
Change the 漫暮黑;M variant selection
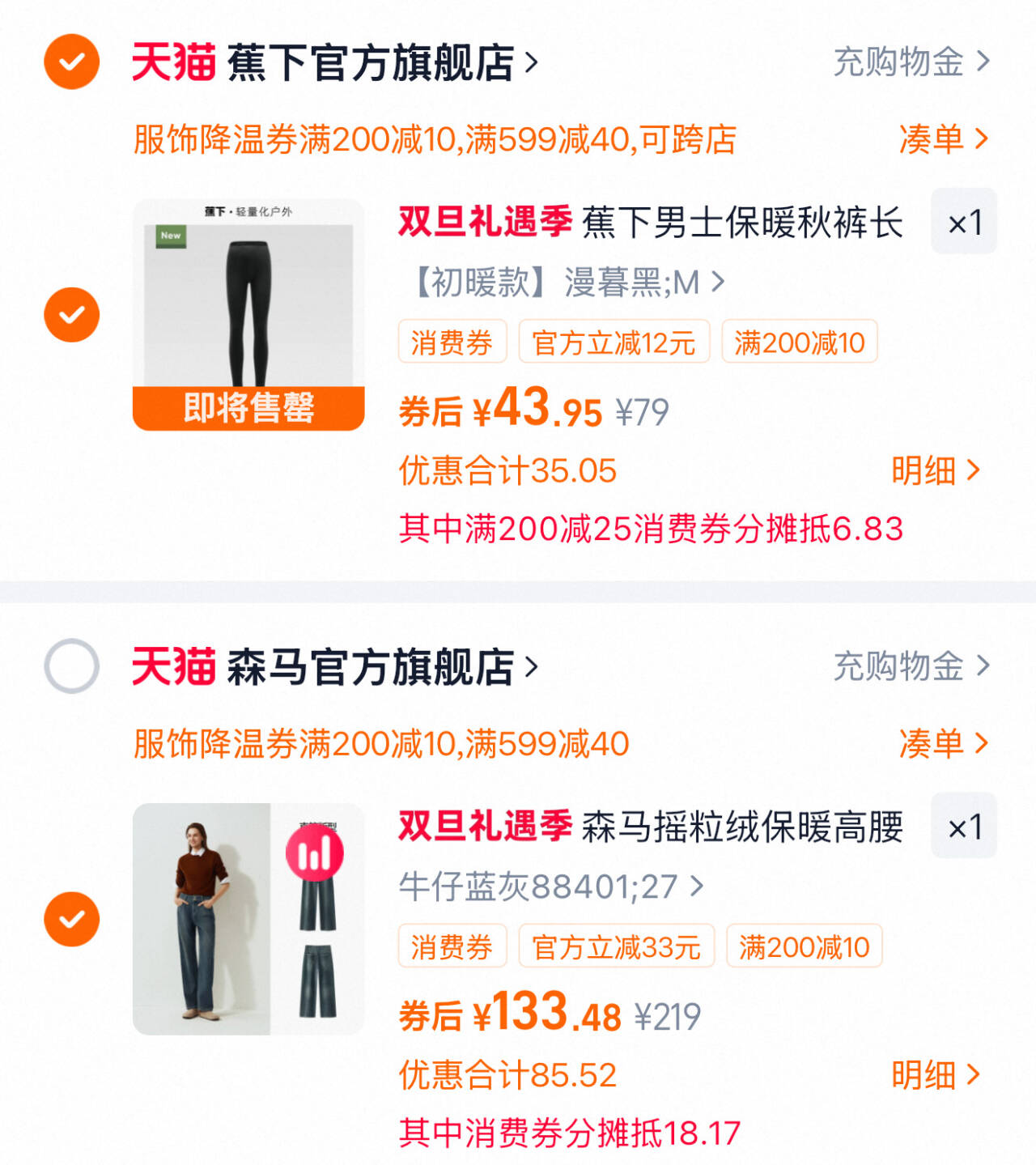click(567, 283)
